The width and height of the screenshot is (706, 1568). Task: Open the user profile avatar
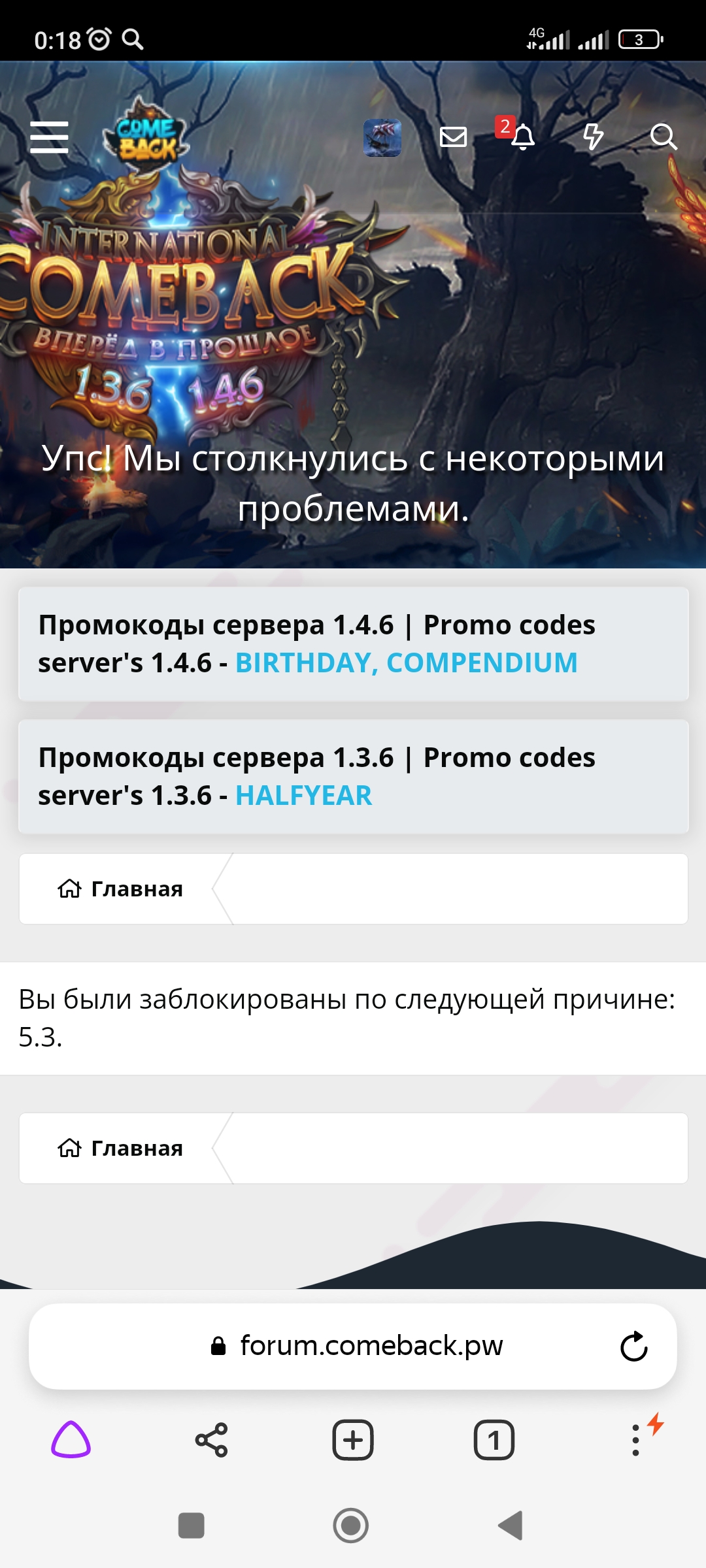[x=382, y=137]
